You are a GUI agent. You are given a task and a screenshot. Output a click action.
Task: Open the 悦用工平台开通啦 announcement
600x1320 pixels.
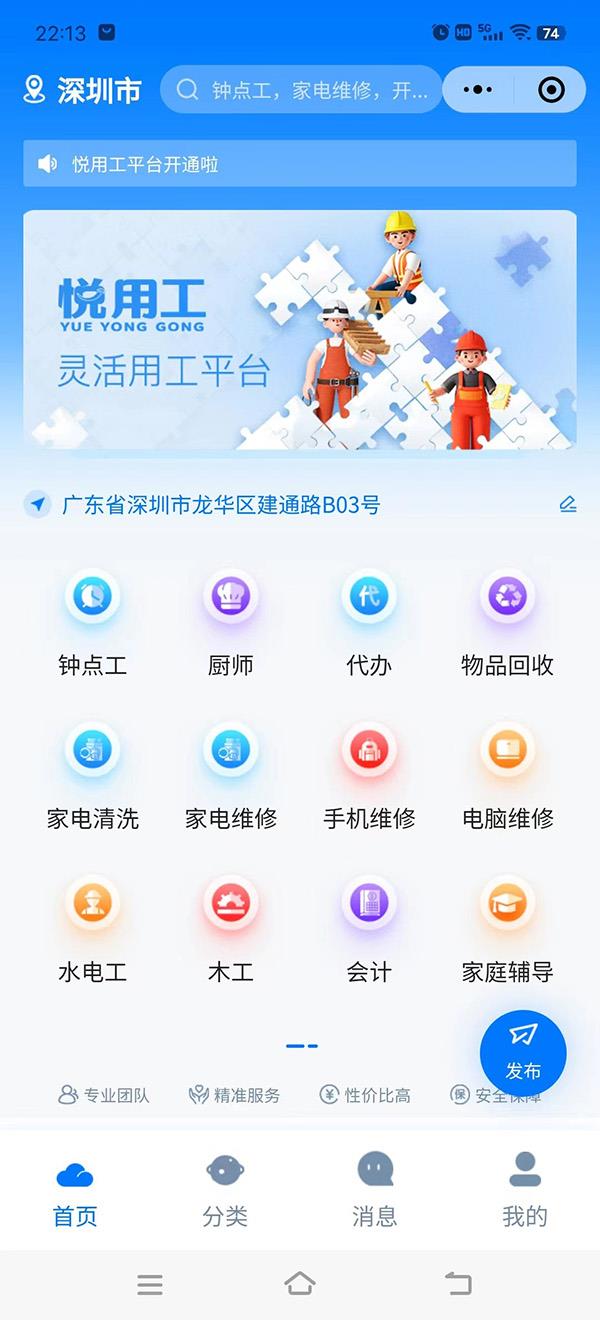click(x=300, y=164)
